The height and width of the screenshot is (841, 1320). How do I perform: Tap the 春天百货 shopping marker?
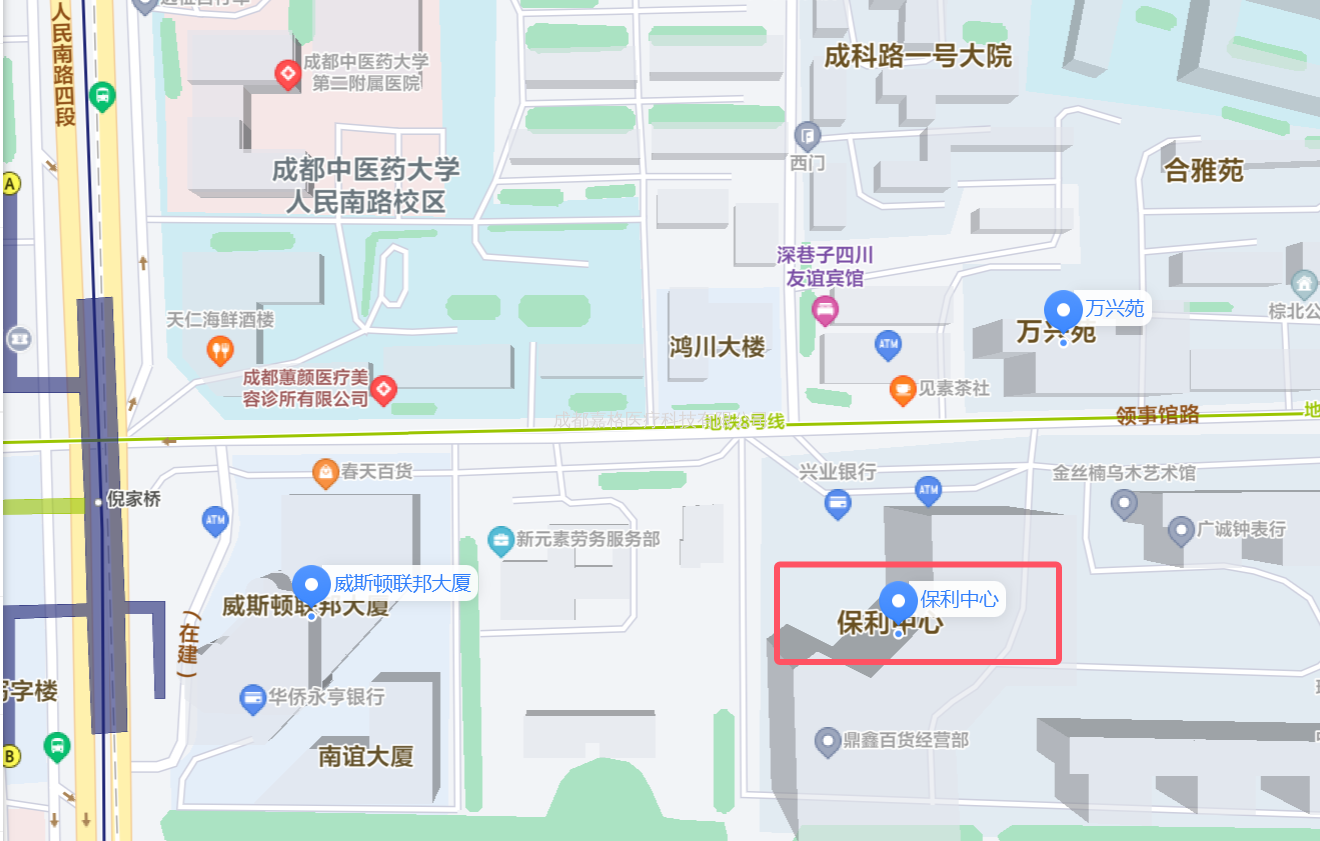click(325, 471)
